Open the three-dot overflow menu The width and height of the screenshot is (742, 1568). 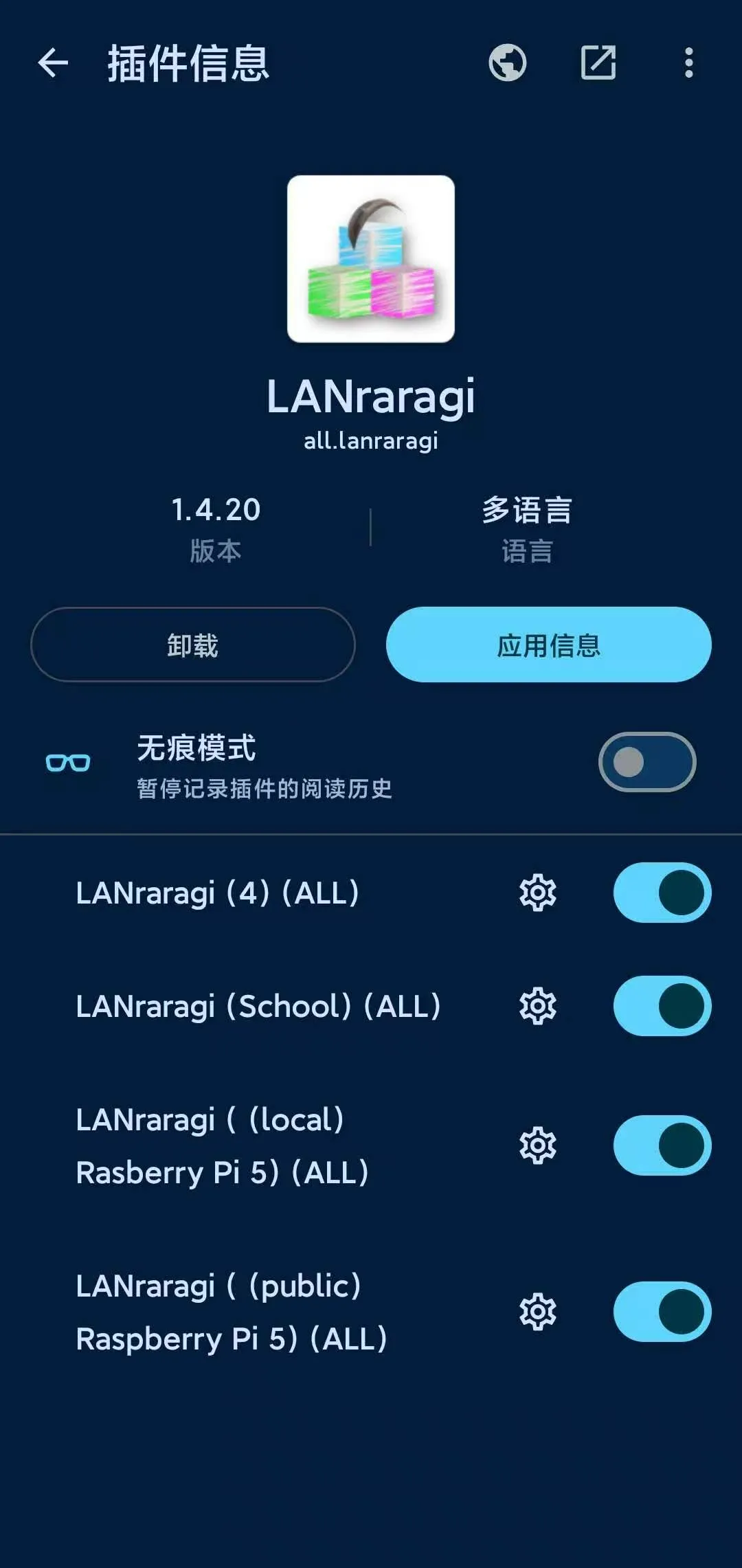click(x=689, y=63)
